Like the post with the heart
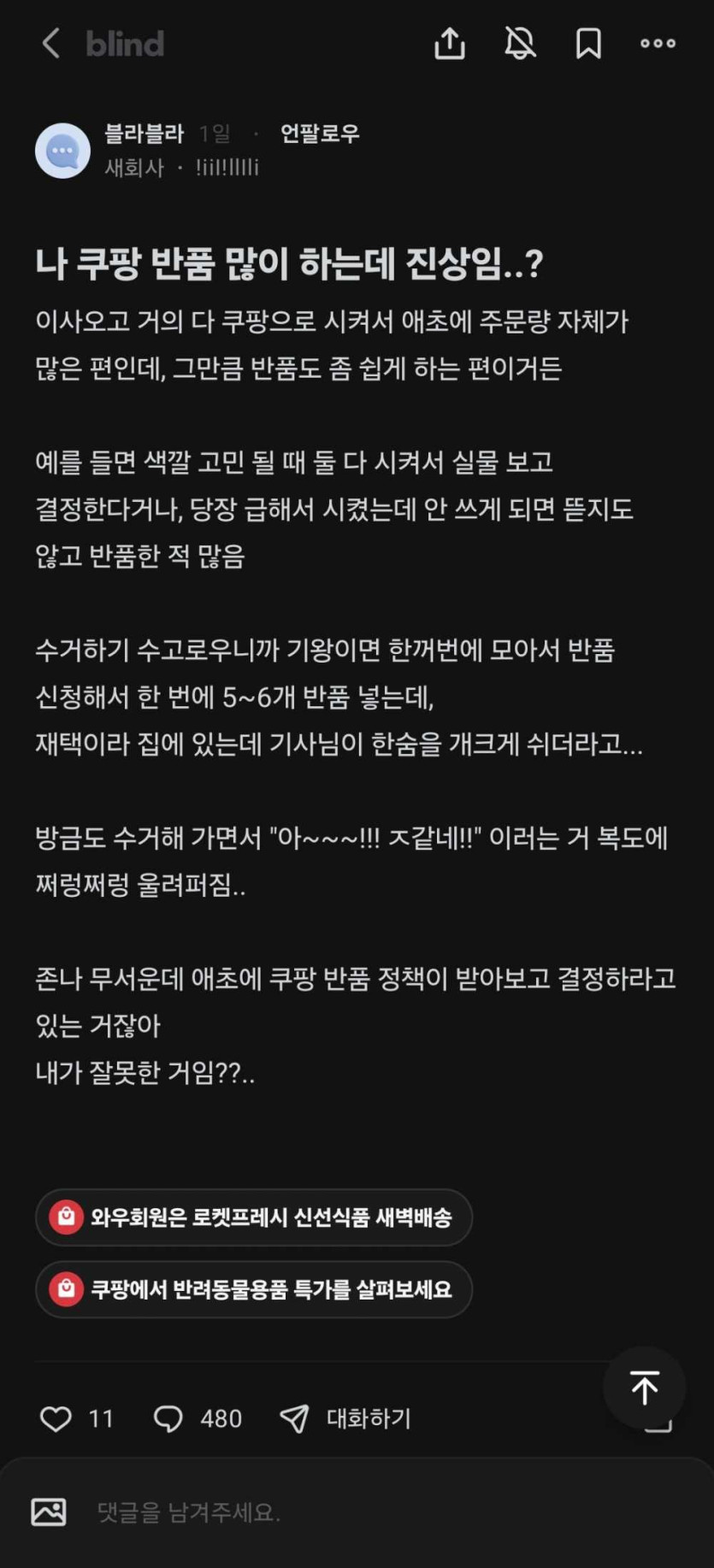This screenshot has width=714, height=1568. (x=56, y=1418)
